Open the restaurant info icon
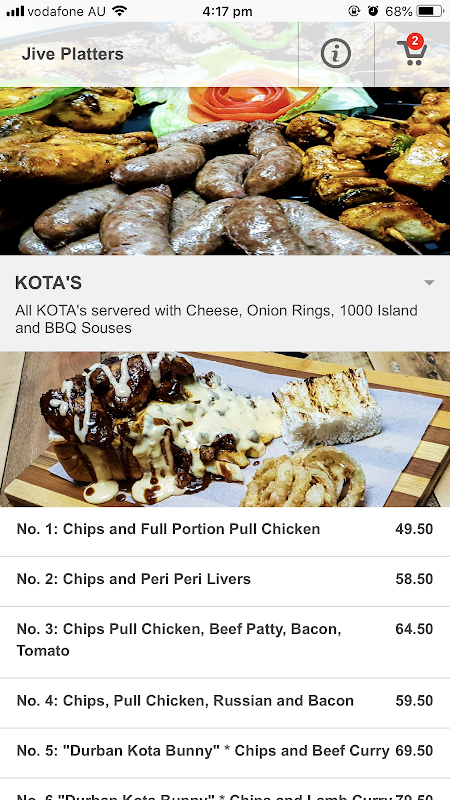Screen dimensions: 450x800 [336, 54]
